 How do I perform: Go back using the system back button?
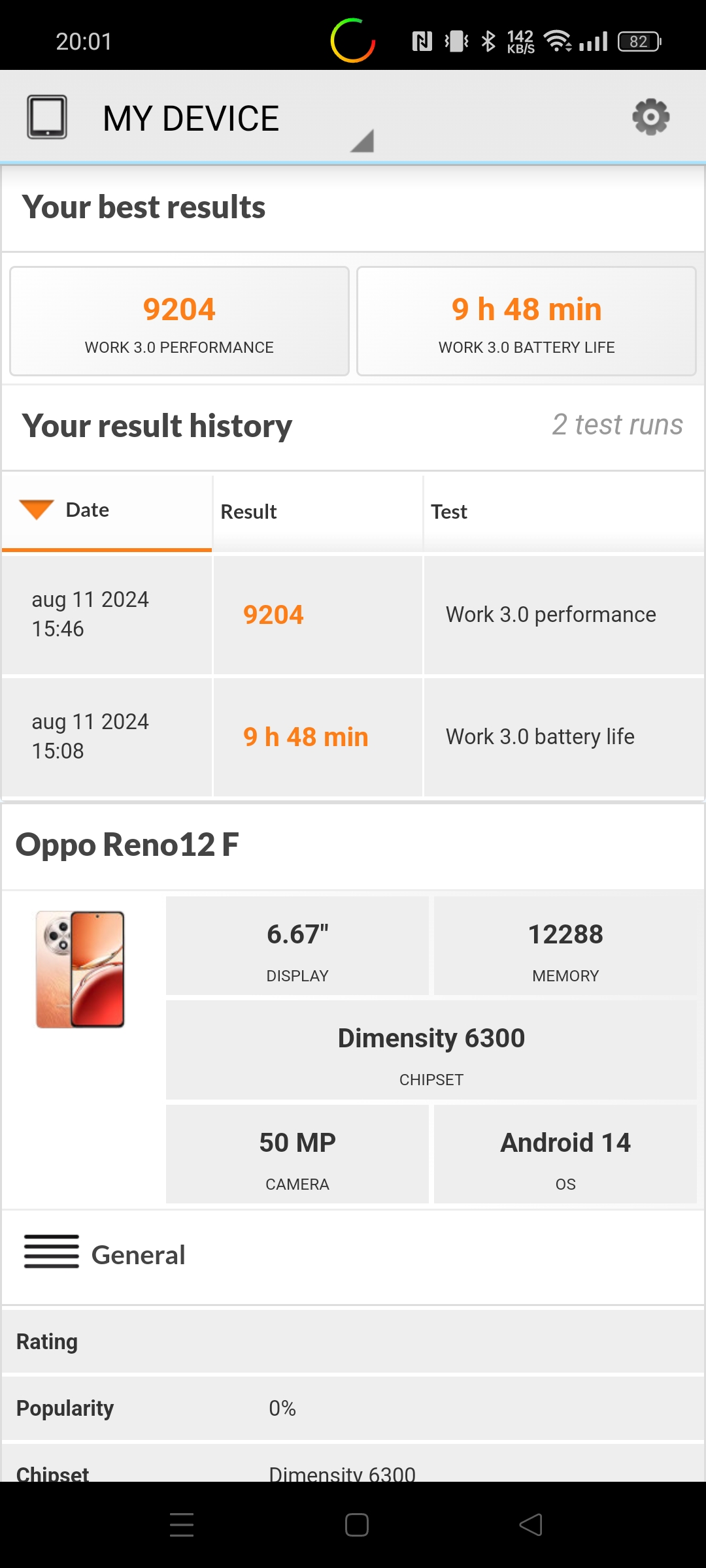click(x=531, y=1525)
